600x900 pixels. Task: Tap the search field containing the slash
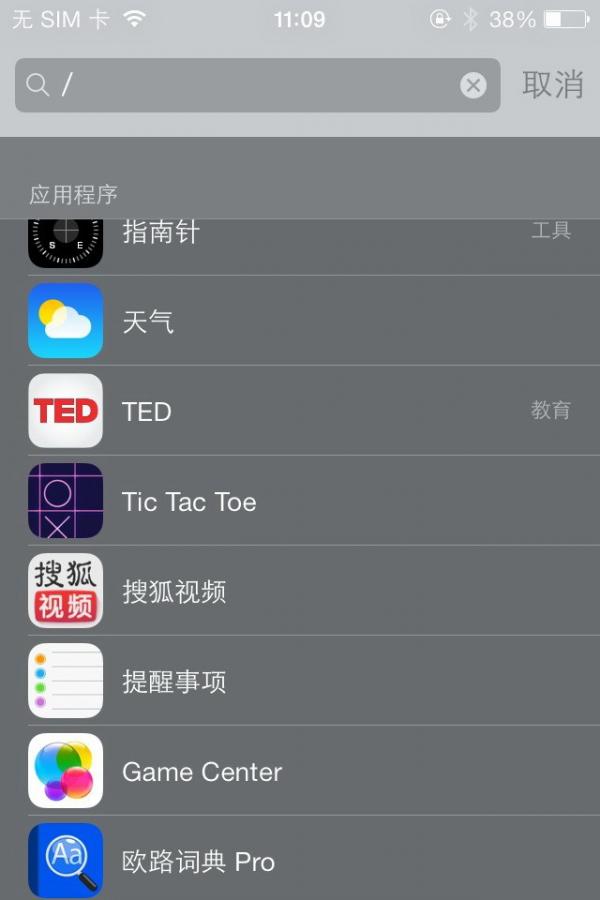(x=250, y=85)
